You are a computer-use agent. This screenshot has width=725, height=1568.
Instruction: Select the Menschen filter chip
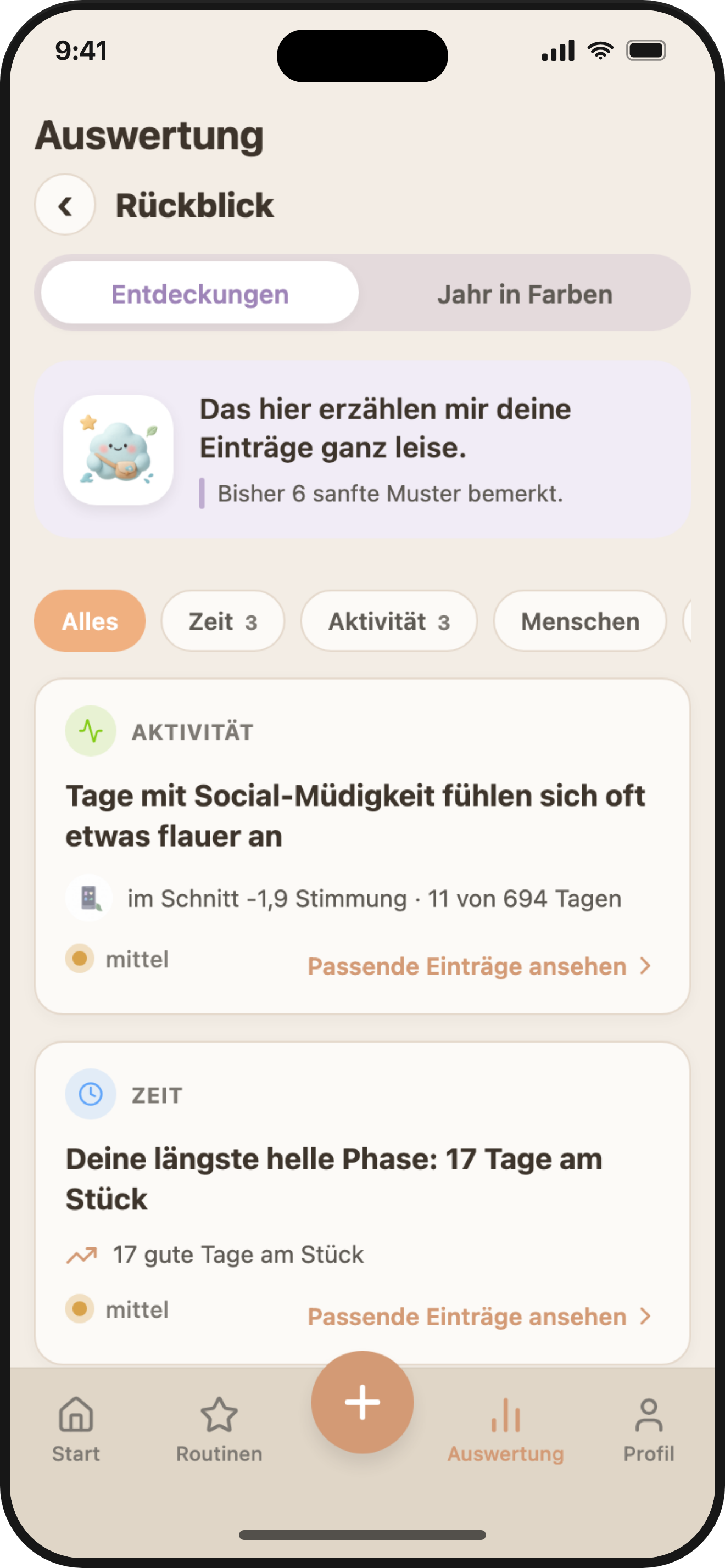579,621
